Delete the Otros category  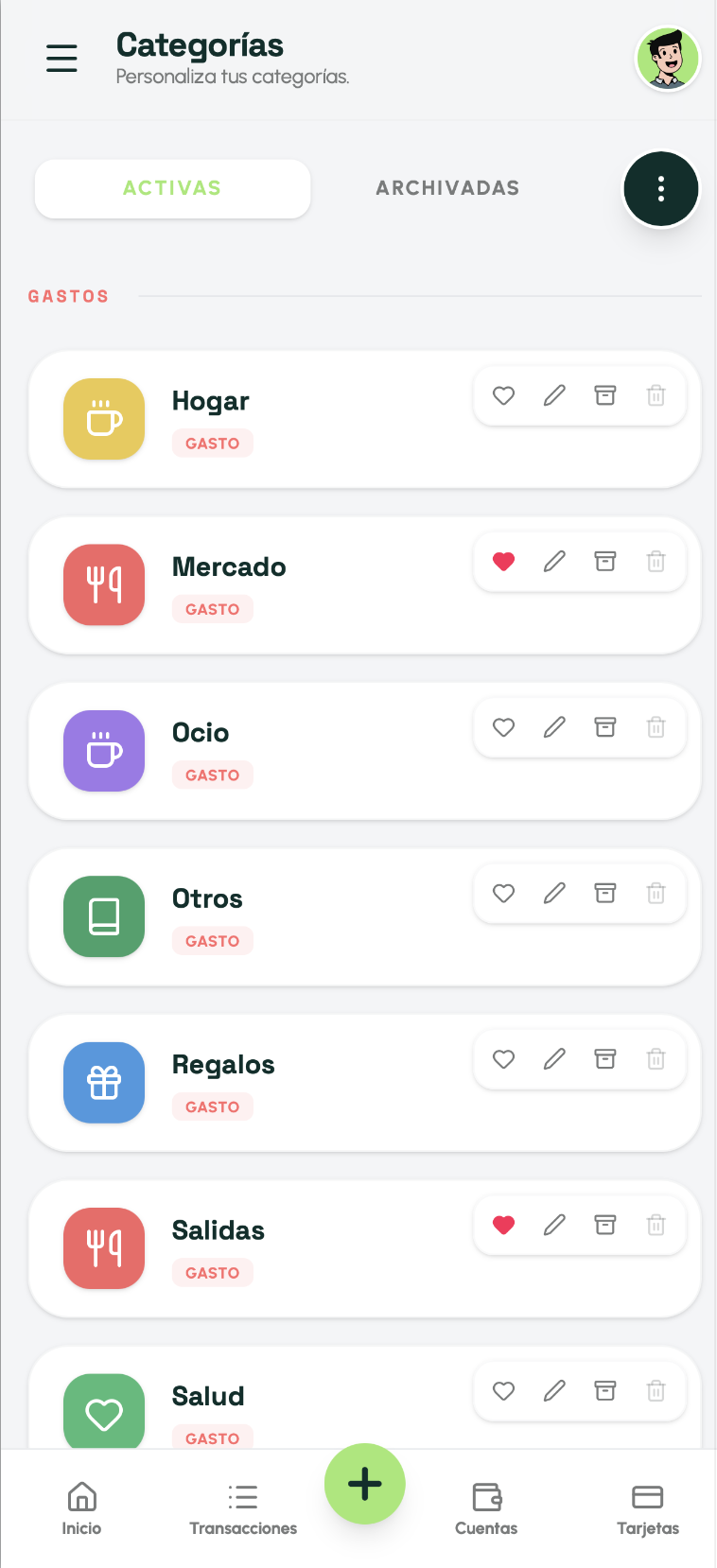pos(656,892)
